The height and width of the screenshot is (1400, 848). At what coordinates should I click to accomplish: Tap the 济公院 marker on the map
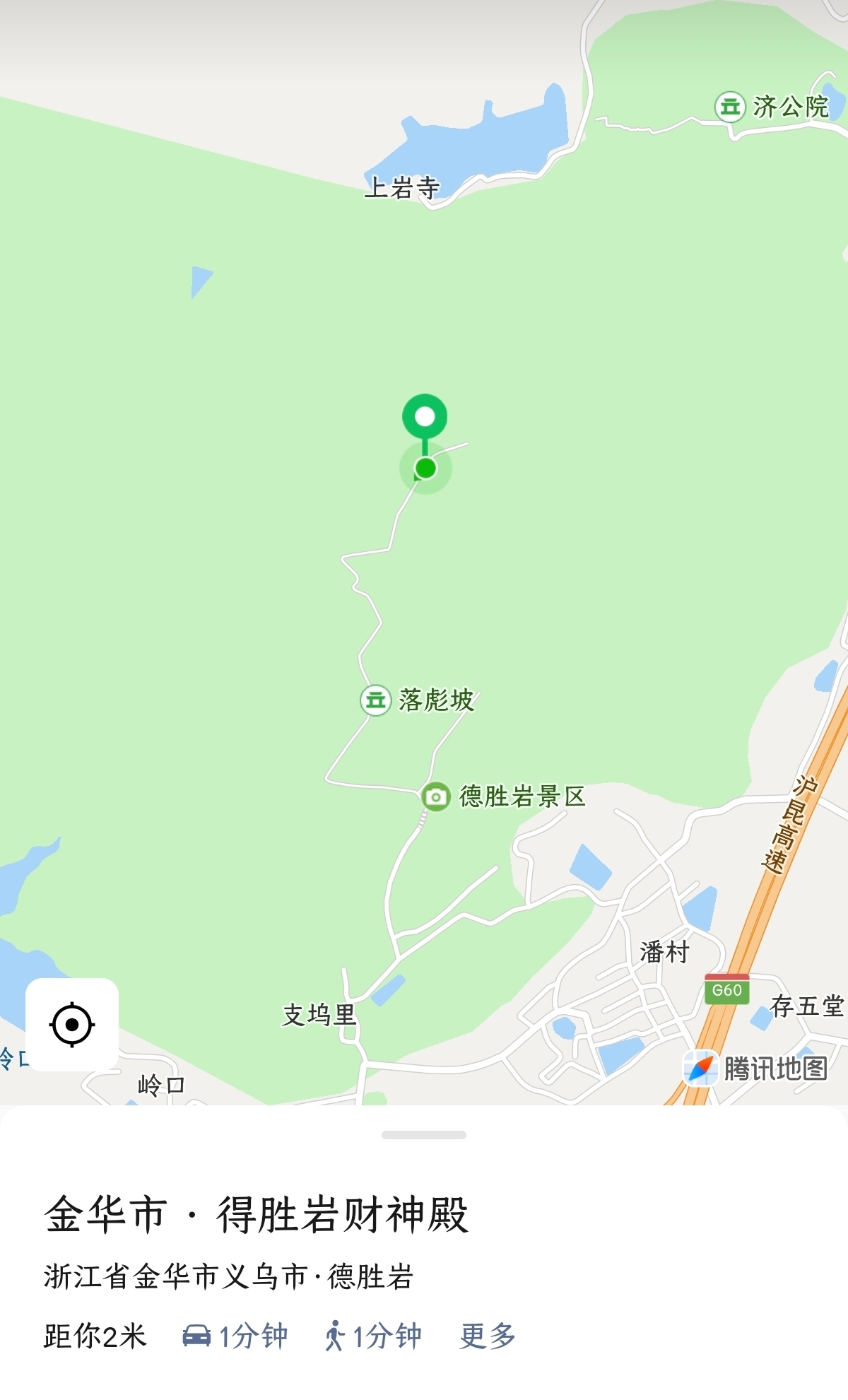(x=730, y=107)
